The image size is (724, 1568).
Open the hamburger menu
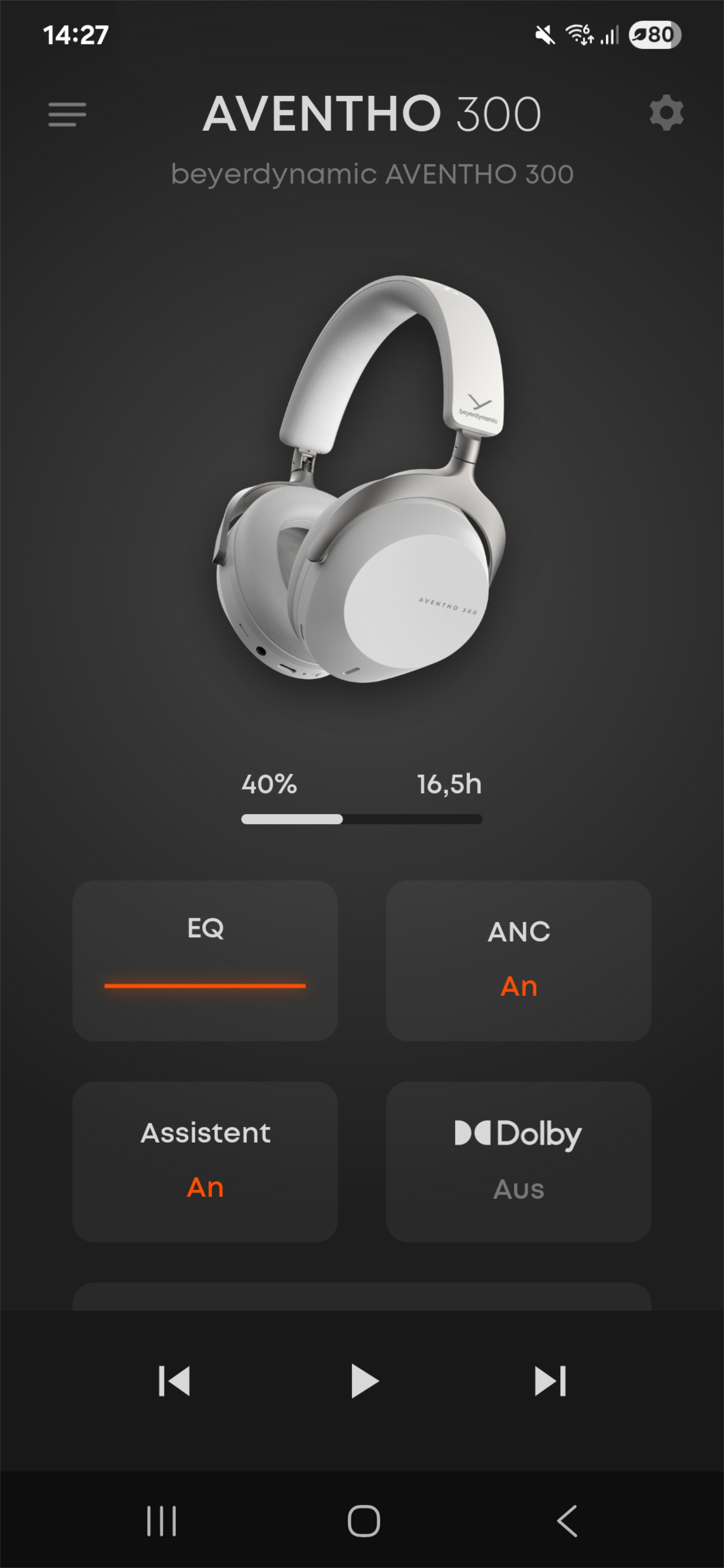click(x=67, y=114)
